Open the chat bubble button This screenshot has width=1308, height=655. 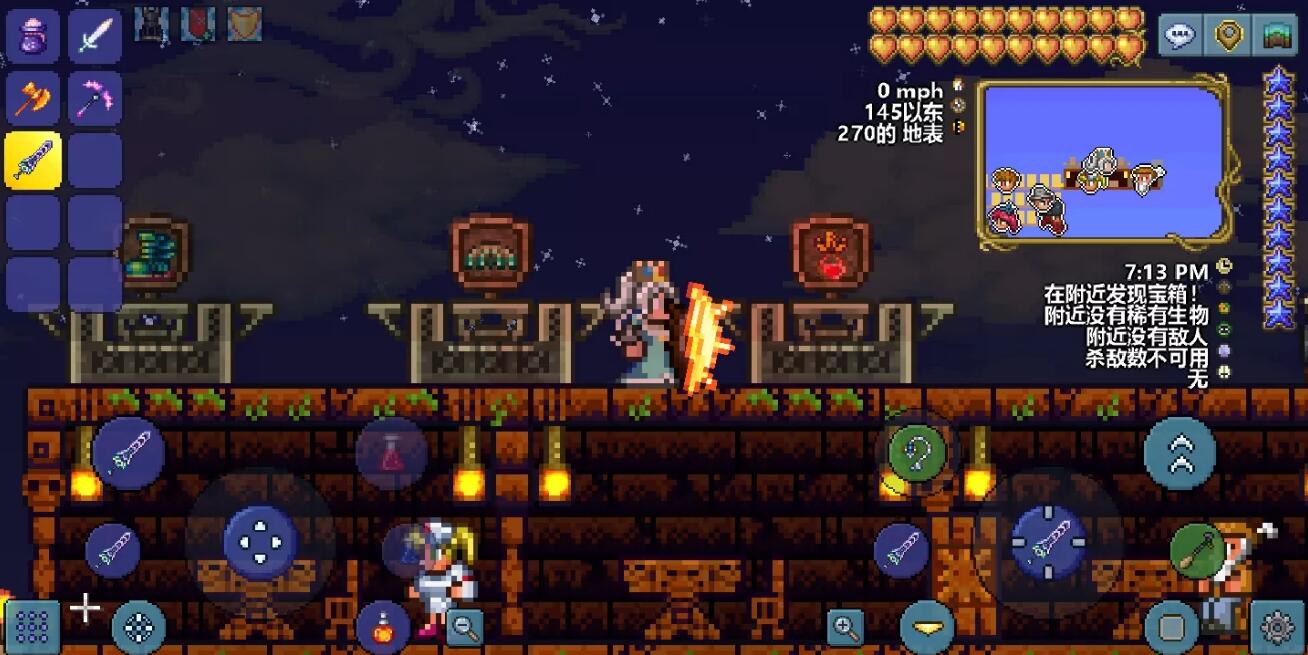[1181, 36]
